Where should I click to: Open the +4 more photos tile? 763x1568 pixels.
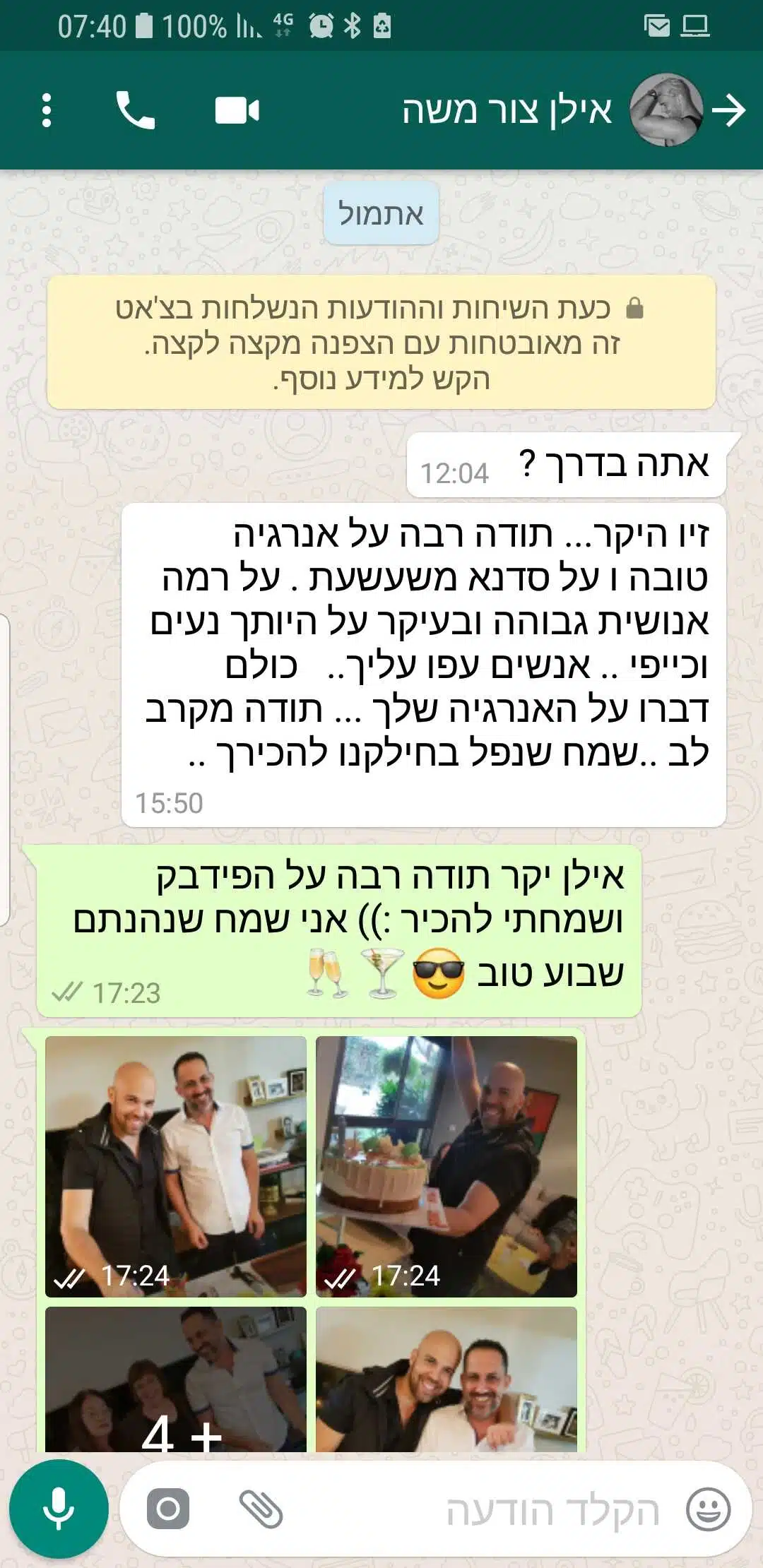coord(176,1379)
